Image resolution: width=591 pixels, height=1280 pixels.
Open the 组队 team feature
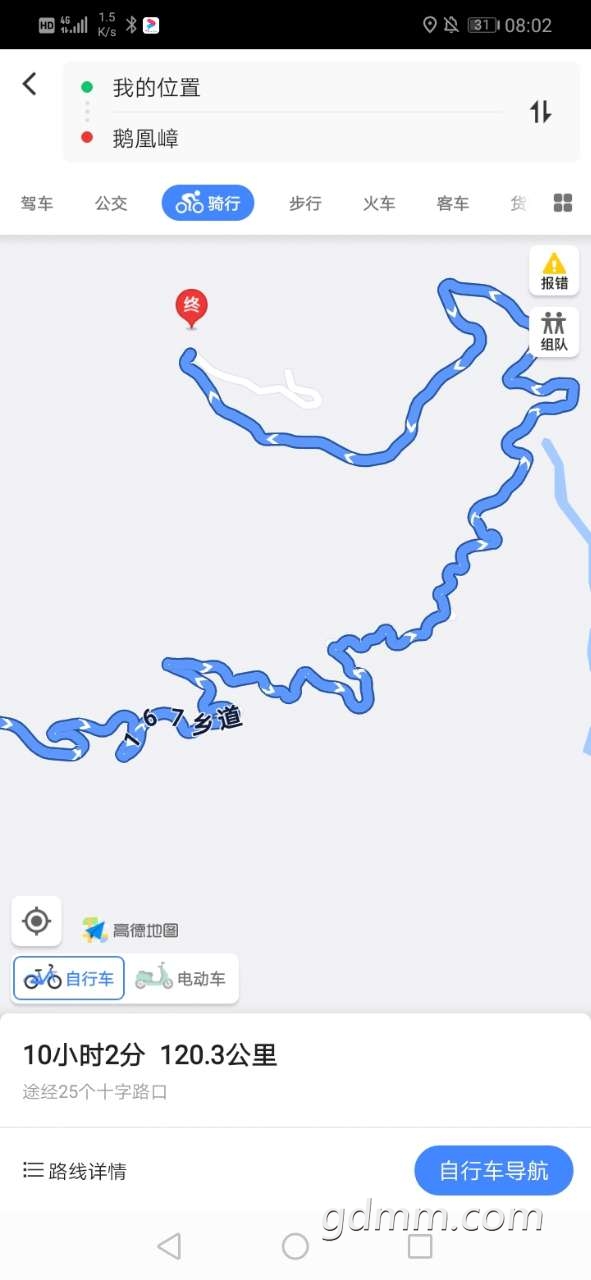coord(554,332)
